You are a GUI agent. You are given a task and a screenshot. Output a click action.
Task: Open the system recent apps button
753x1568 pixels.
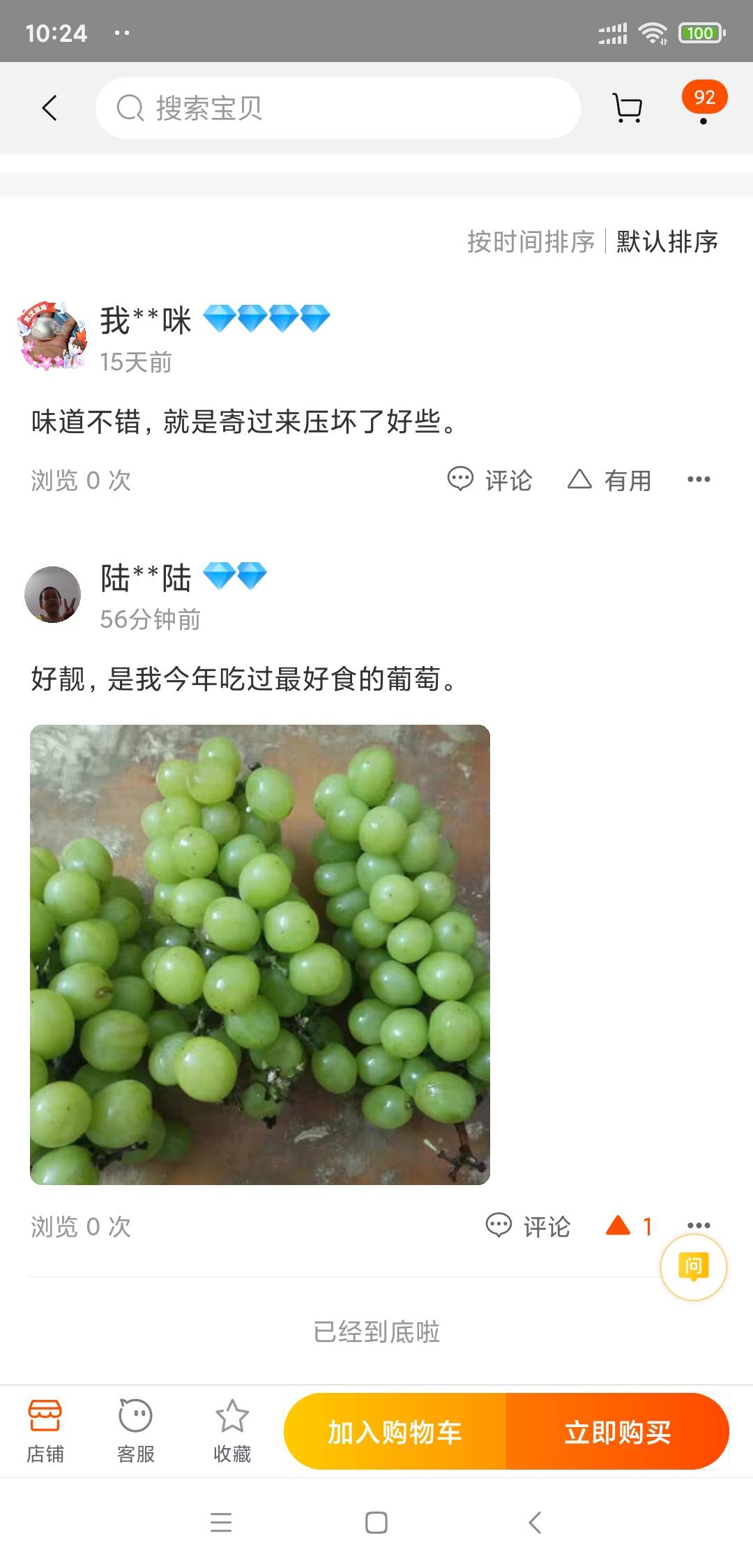(221, 1522)
